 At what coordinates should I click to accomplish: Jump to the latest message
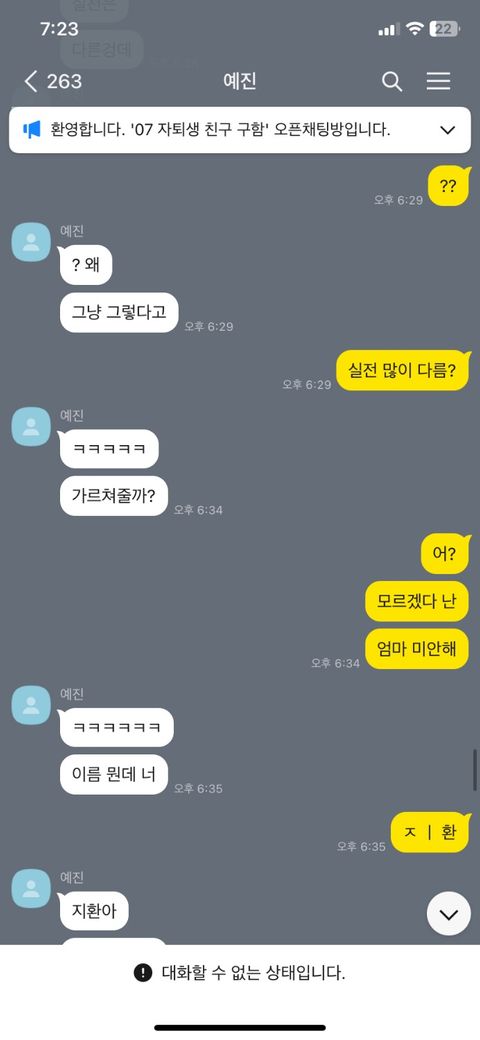click(449, 914)
